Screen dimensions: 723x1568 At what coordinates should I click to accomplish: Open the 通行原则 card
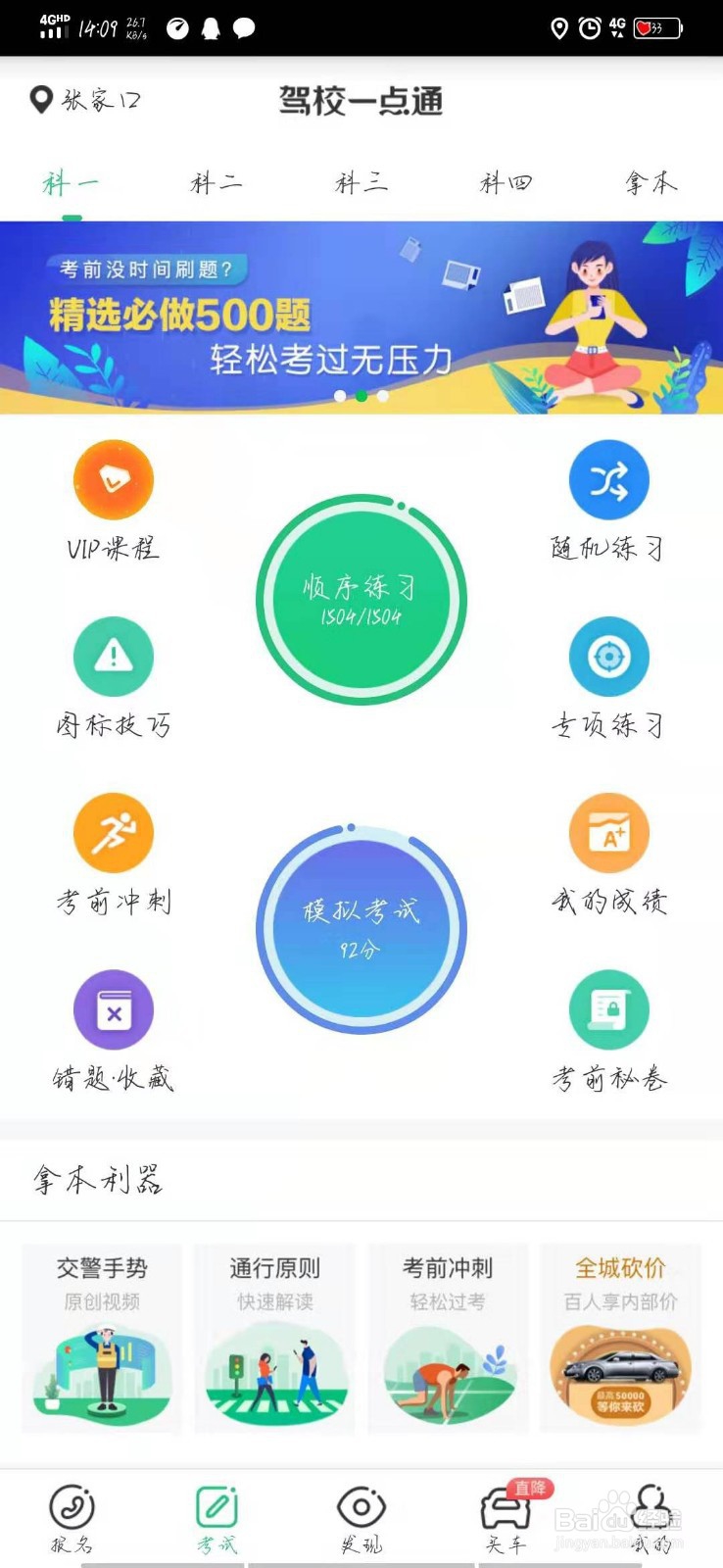pyautogui.click(x=275, y=1339)
